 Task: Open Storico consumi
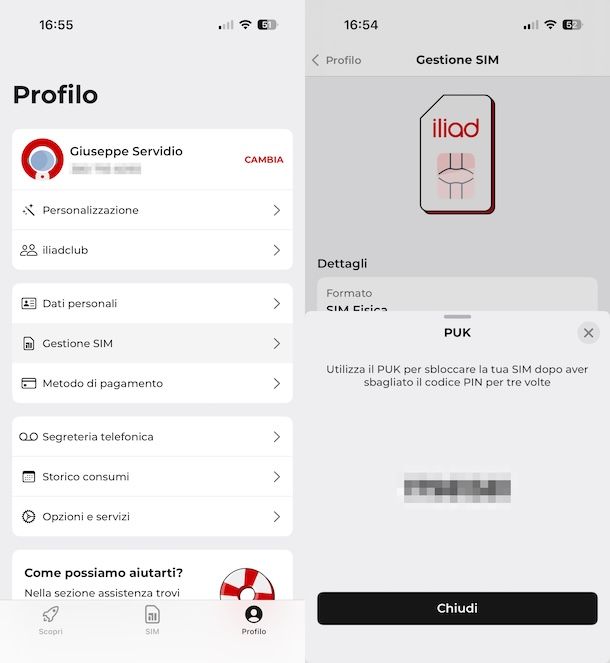click(x=152, y=477)
